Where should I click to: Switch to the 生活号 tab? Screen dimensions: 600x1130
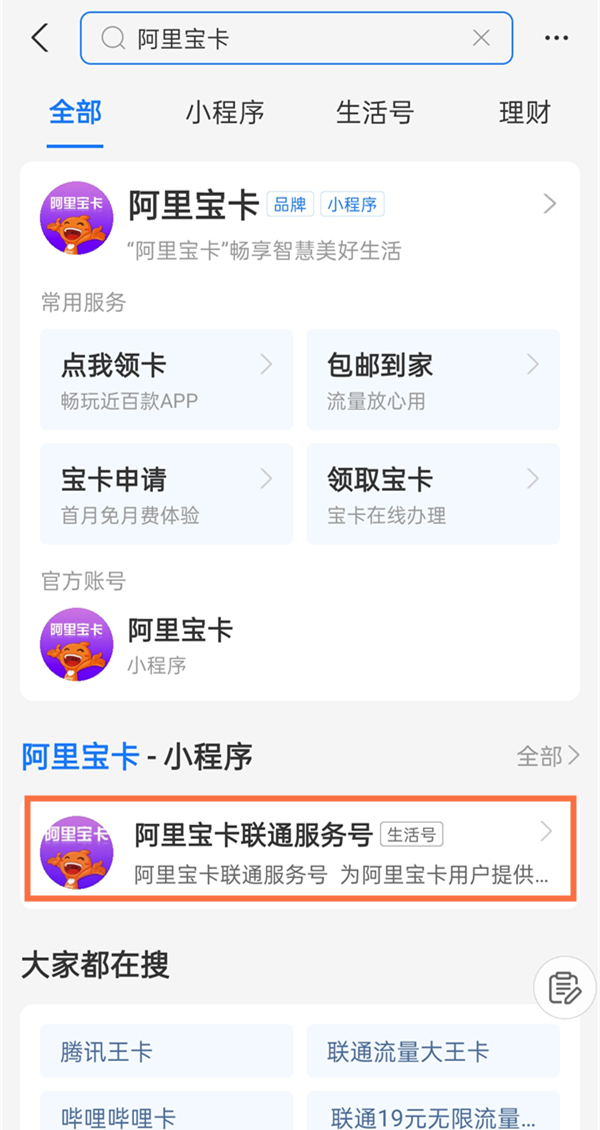(x=374, y=112)
